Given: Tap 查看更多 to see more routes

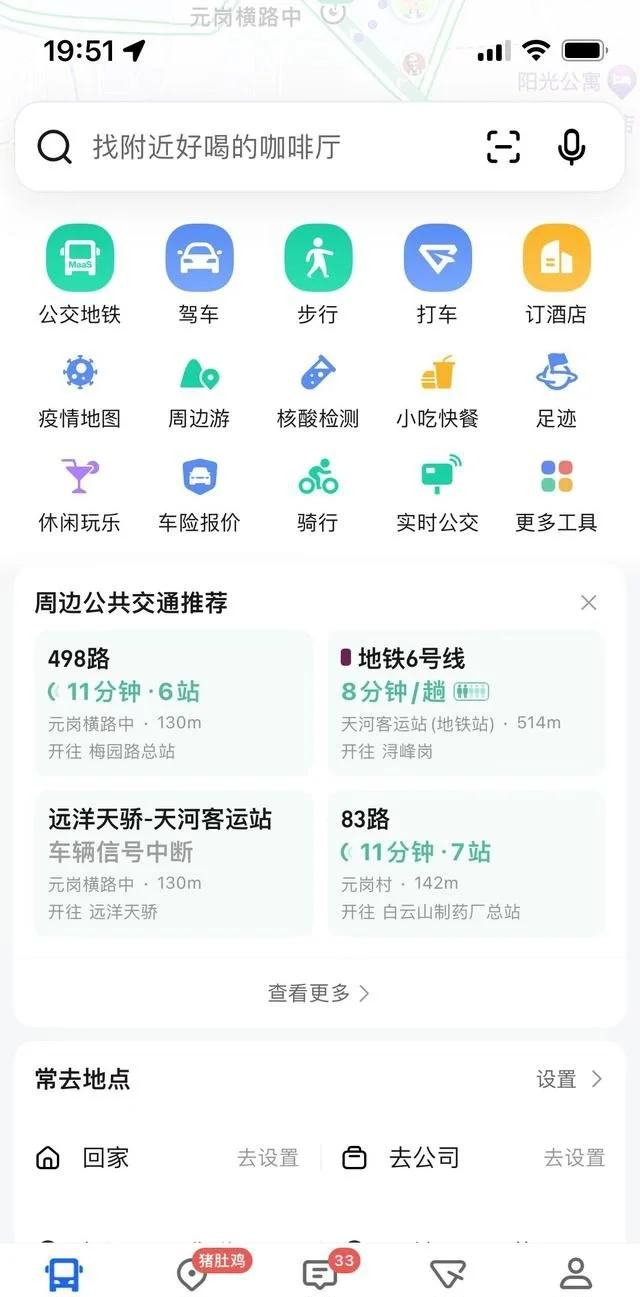Looking at the screenshot, I should click(319, 993).
